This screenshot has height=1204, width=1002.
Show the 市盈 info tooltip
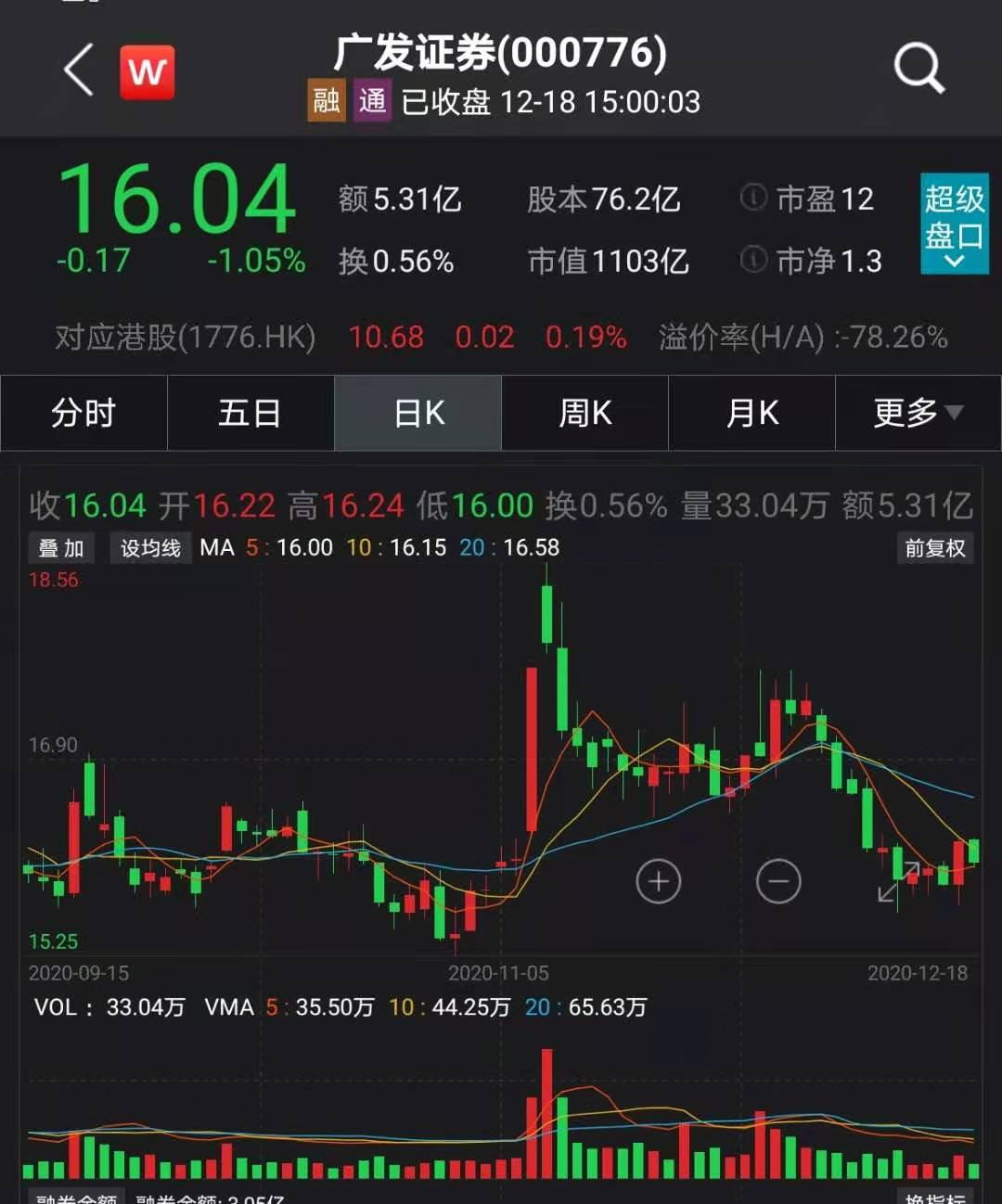[x=753, y=198]
